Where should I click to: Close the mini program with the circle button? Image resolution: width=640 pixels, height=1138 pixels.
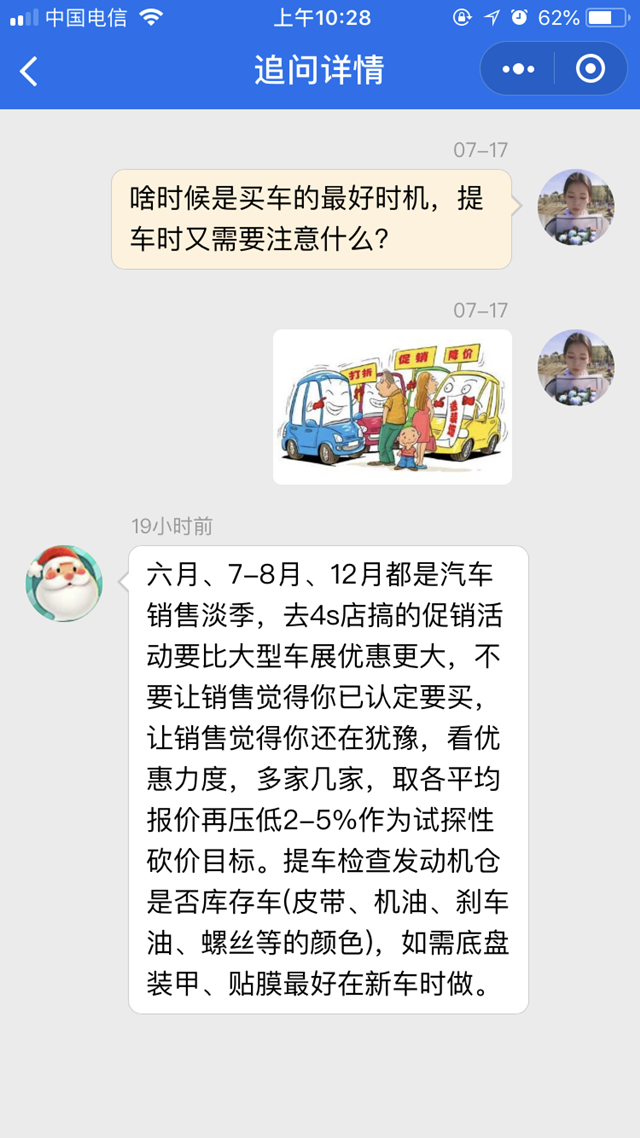[x=591, y=69]
